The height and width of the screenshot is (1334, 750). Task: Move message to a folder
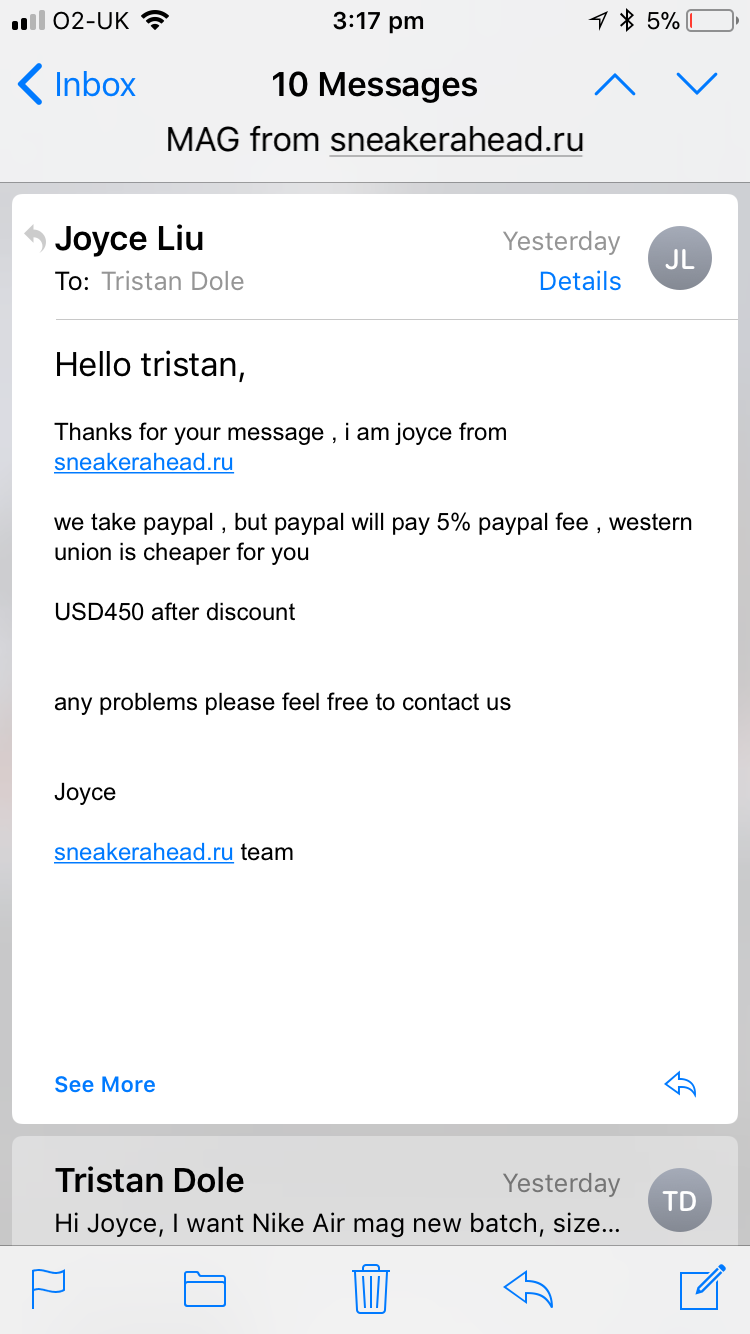pyautogui.click(x=205, y=1289)
